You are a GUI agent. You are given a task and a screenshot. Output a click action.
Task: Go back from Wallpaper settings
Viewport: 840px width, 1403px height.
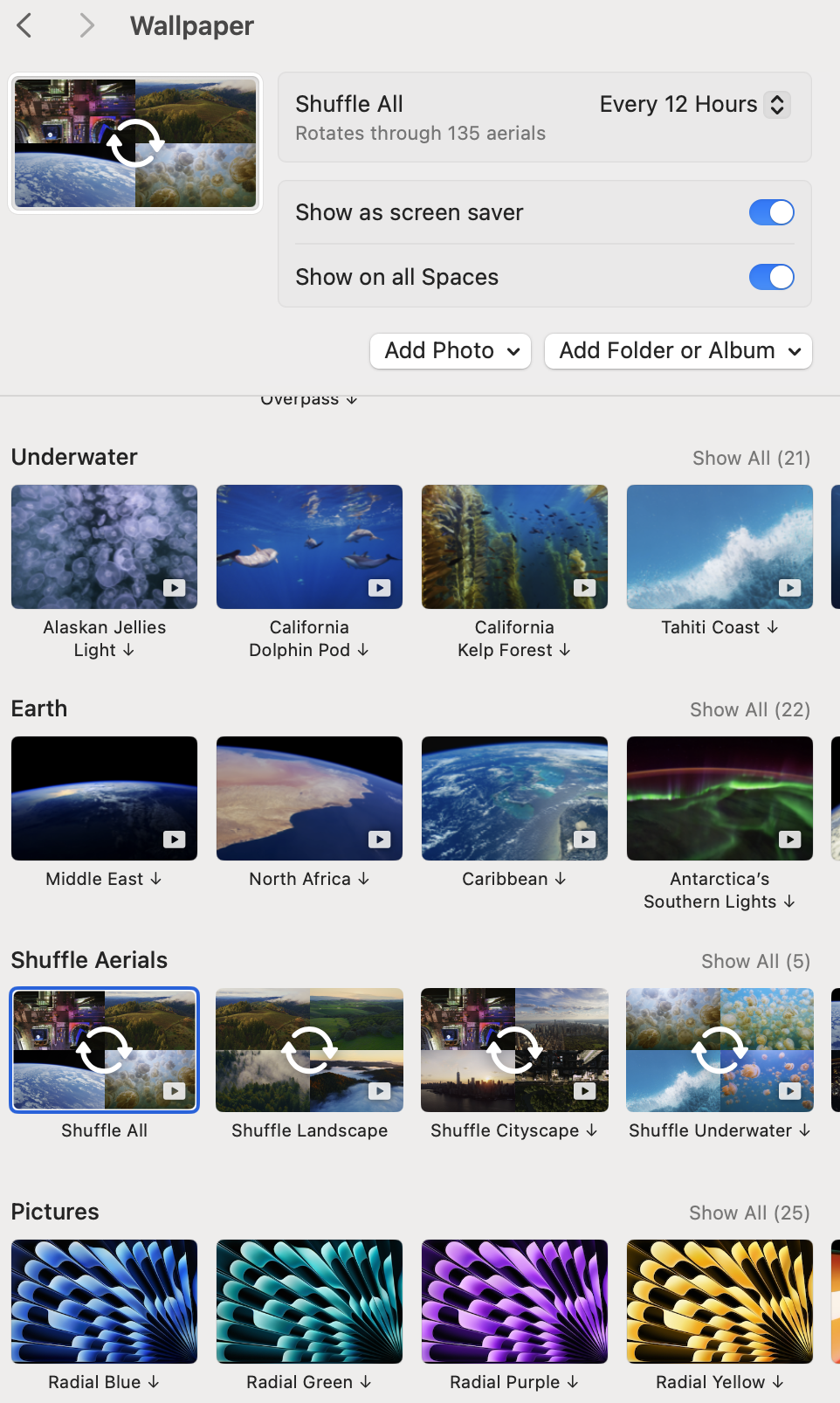point(24,26)
